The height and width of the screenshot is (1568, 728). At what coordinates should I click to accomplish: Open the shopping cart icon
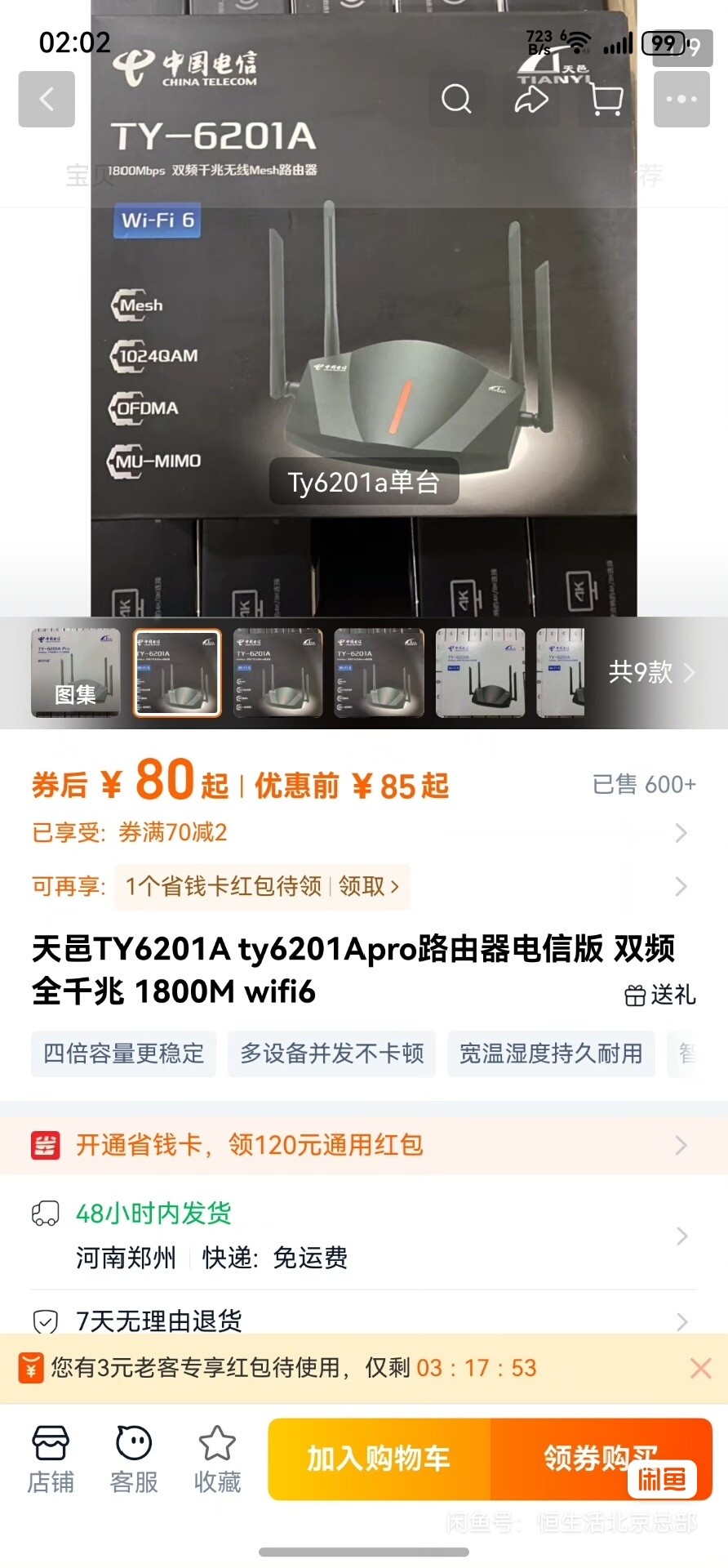(x=606, y=100)
